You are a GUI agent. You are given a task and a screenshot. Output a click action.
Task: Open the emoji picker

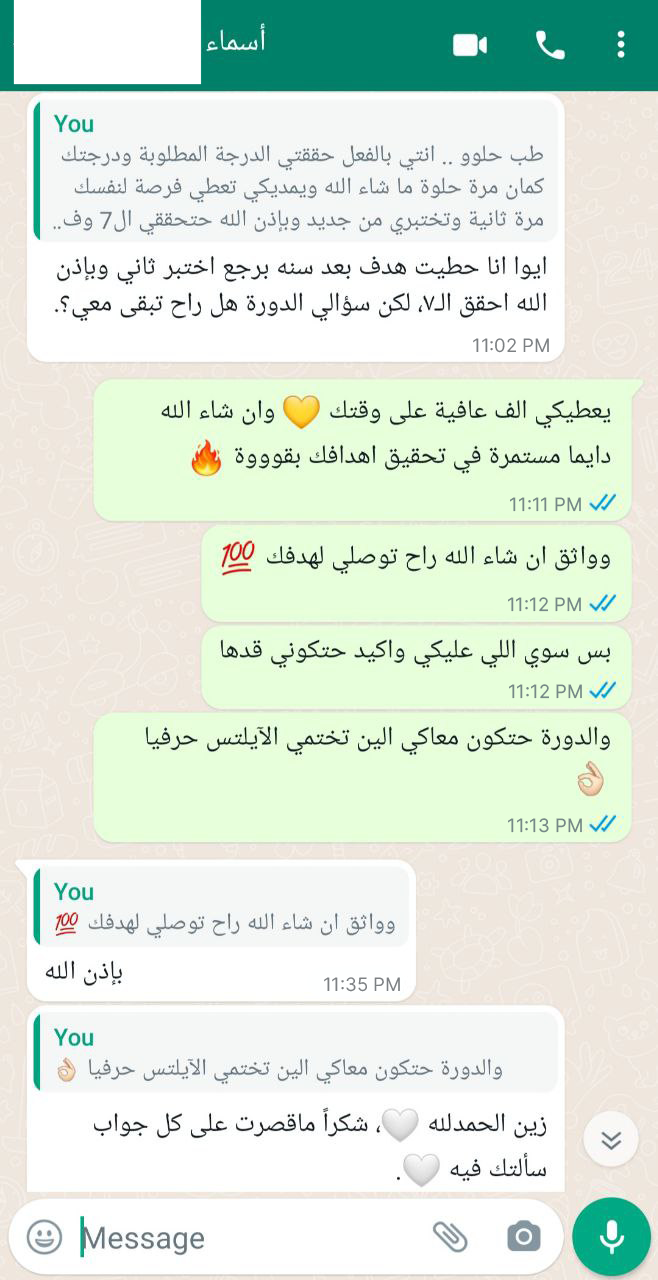(44, 1237)
